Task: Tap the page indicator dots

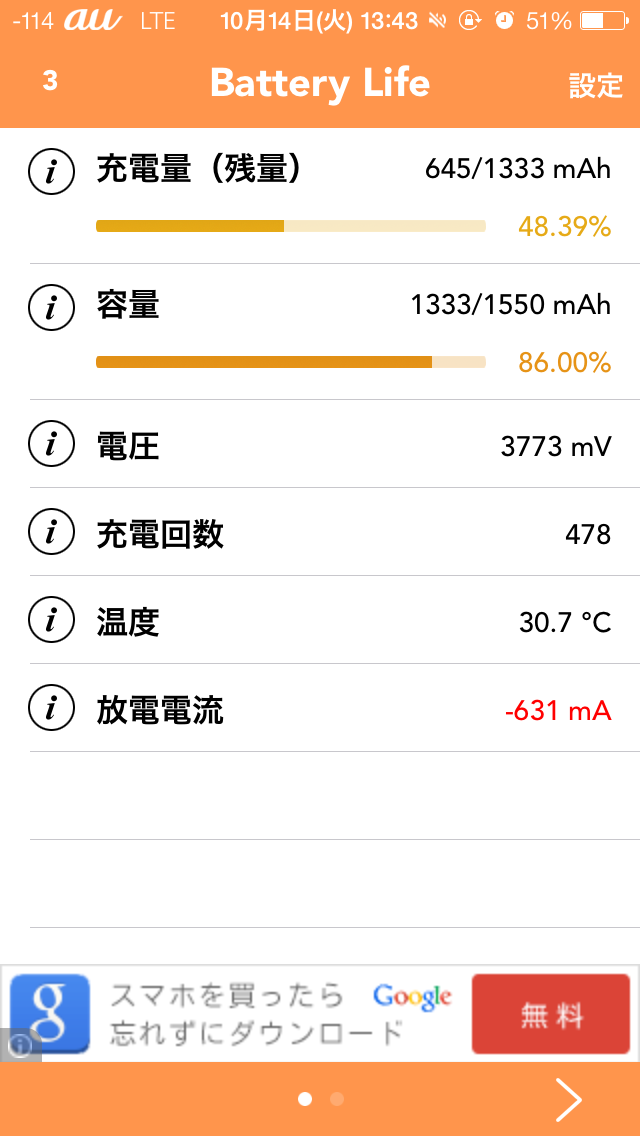Action: point(320,1100)
